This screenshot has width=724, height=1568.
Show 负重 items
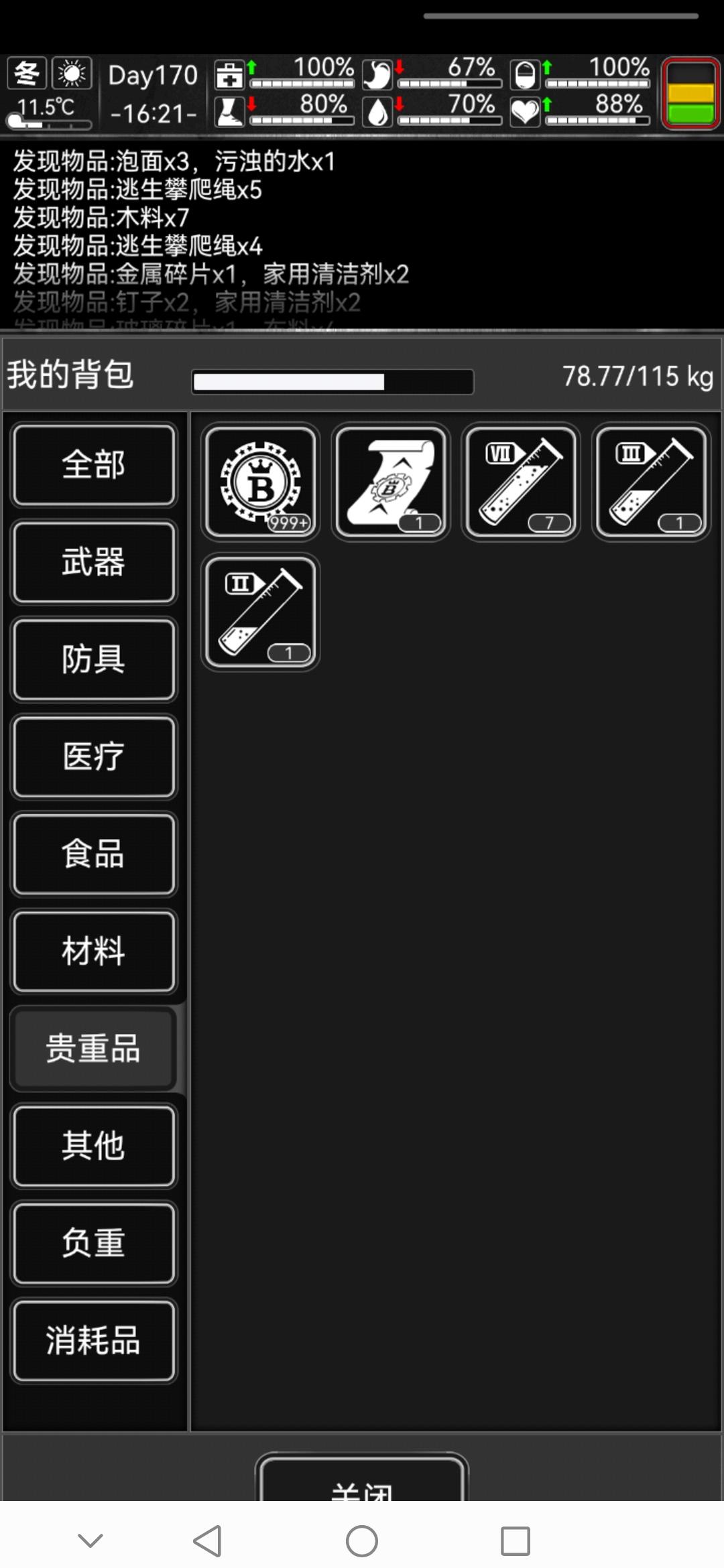94,1243
